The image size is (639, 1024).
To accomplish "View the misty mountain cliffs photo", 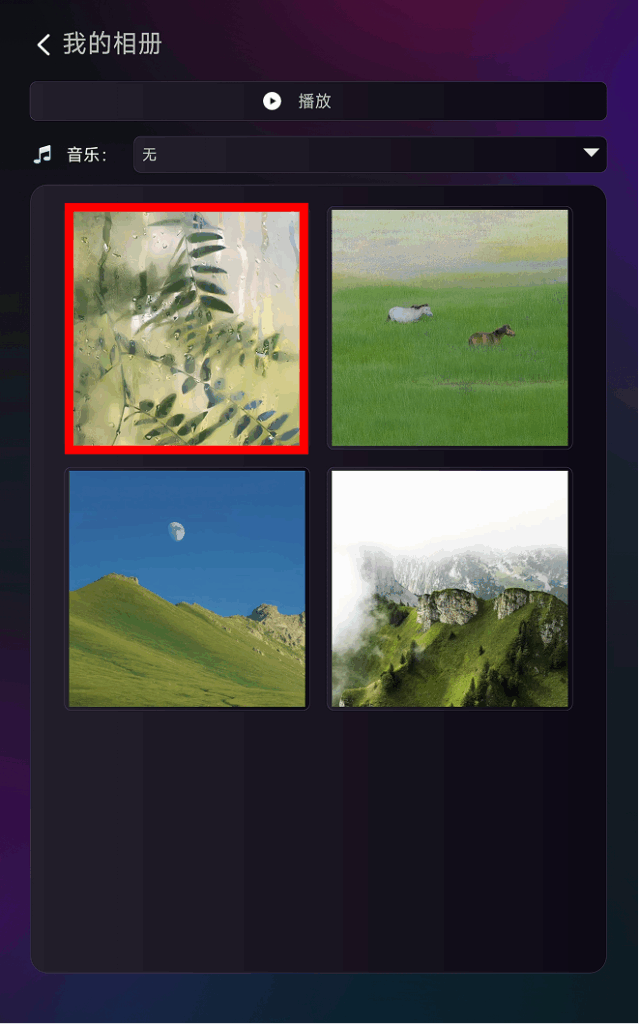I will [450, 589].
